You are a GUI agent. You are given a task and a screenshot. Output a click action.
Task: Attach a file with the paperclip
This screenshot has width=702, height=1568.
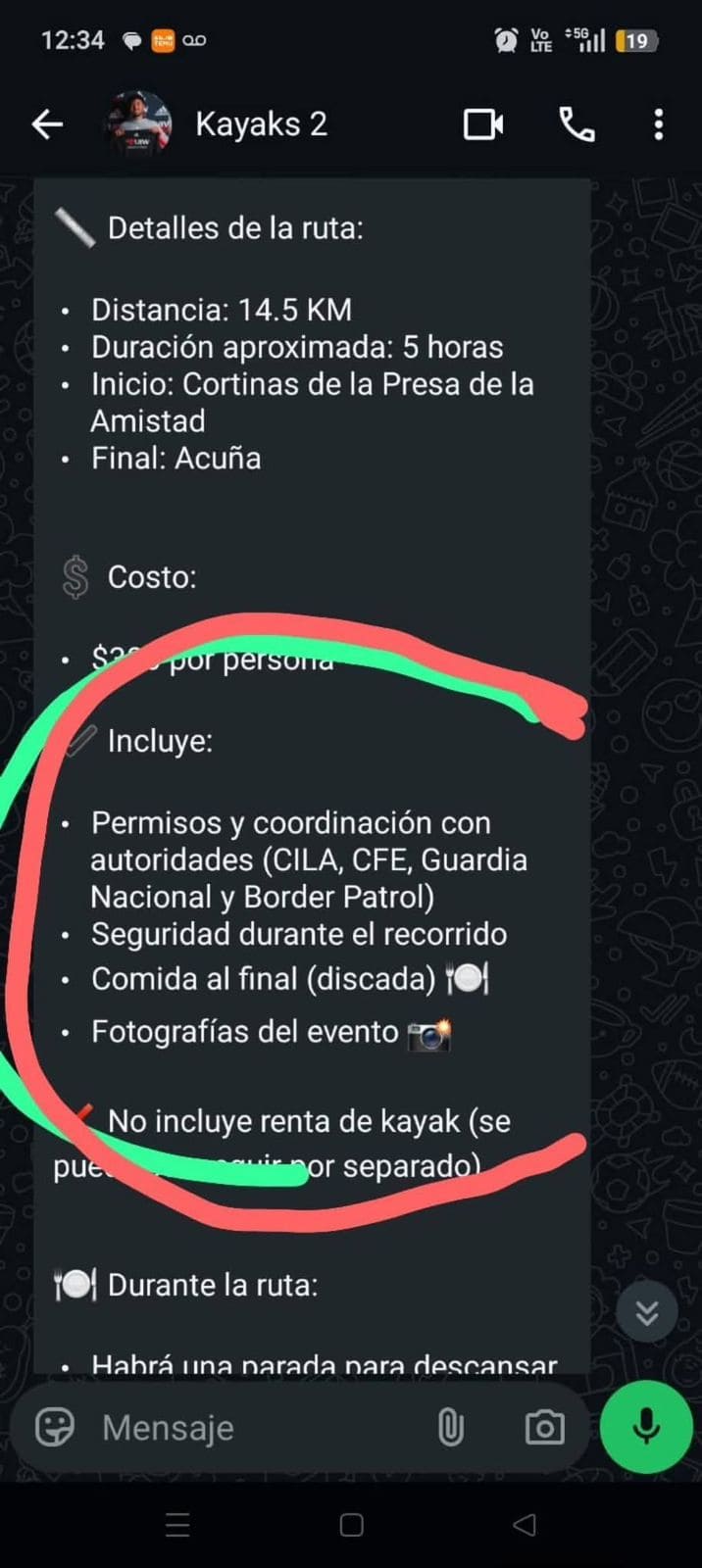450,1428
